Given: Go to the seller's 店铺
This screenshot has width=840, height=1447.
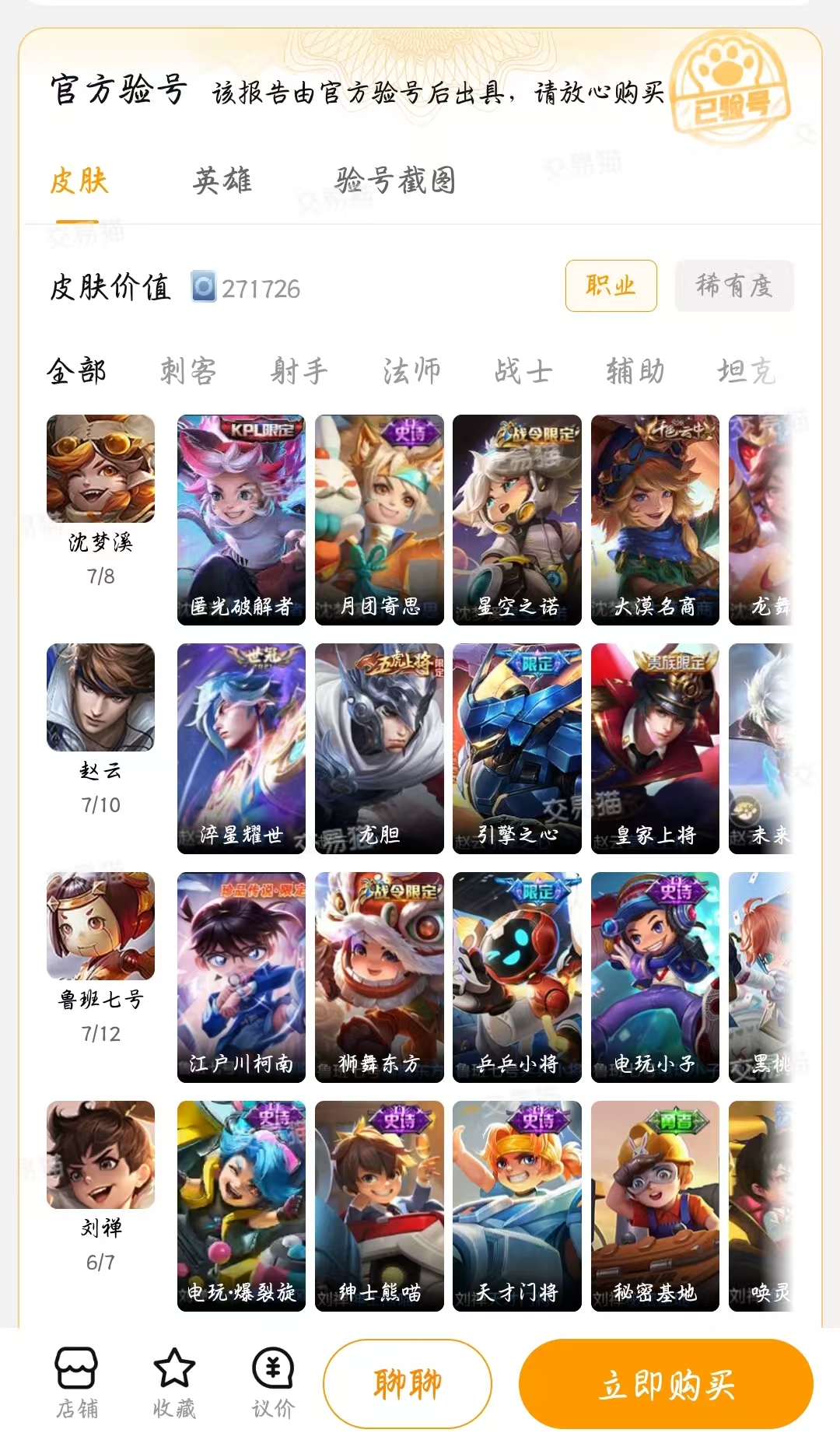Looking at the screenshot, I should tap(77, 1384).
